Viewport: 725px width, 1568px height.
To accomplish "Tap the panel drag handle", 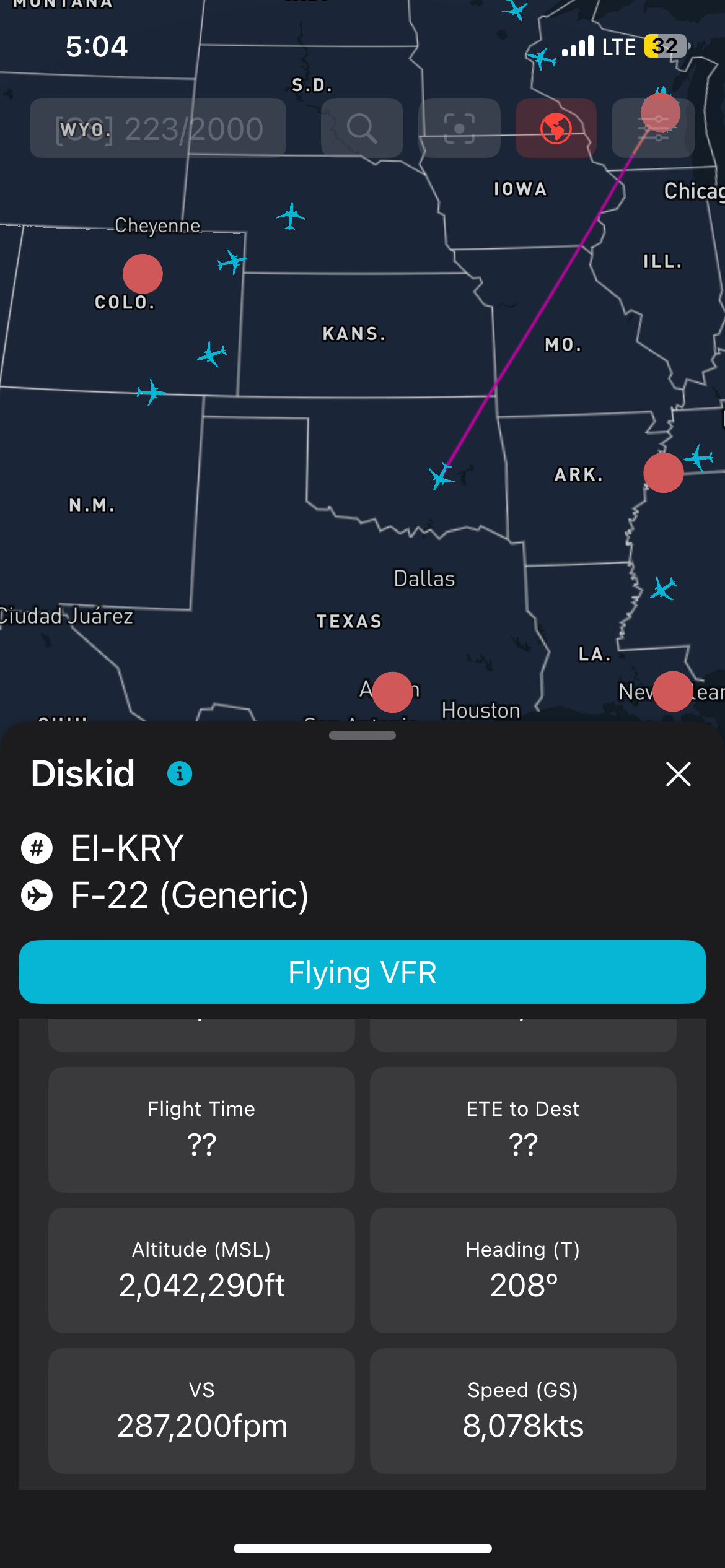I will point(362,736).
